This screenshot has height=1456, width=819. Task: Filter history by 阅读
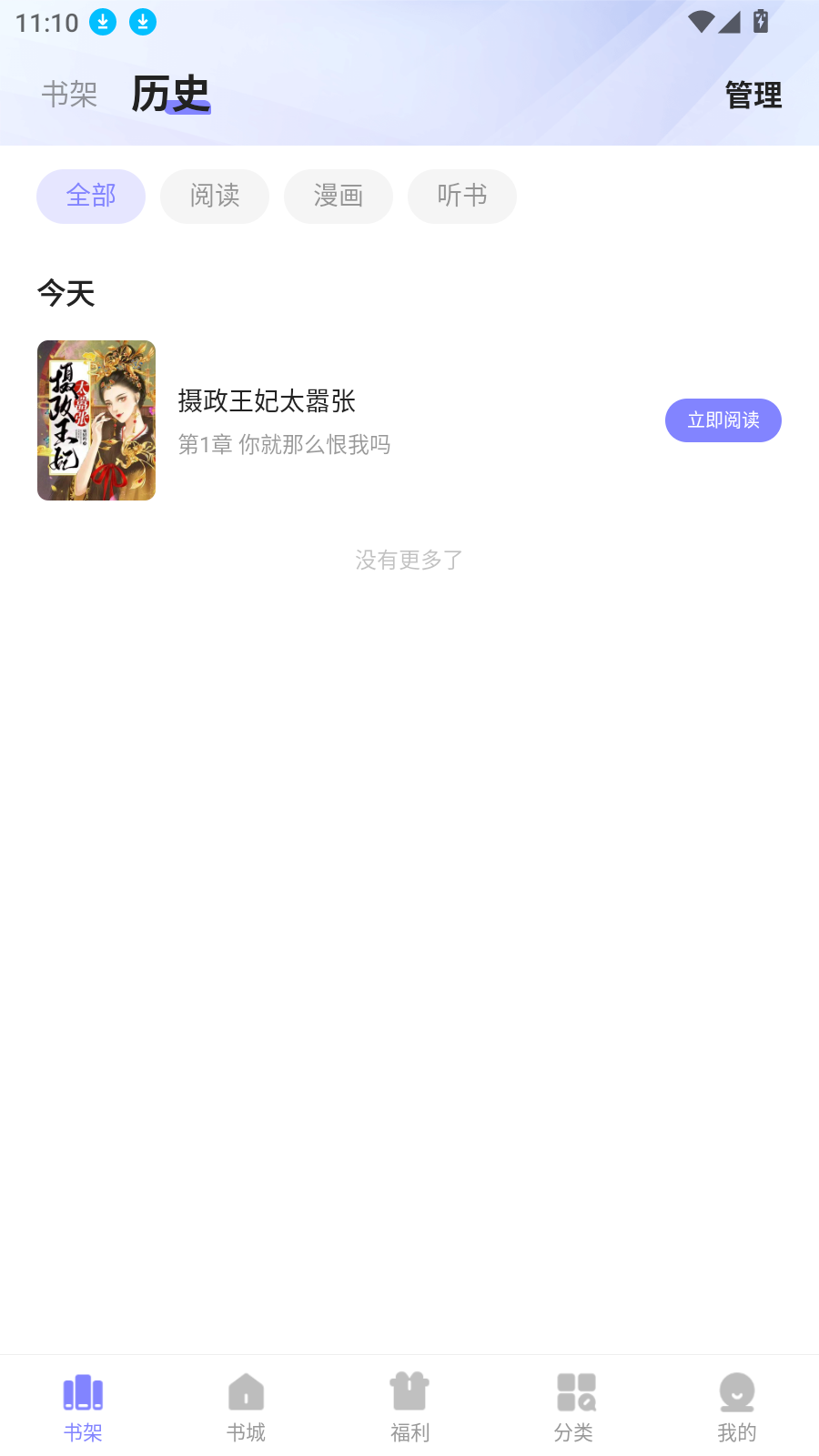(x=215, y=196)
